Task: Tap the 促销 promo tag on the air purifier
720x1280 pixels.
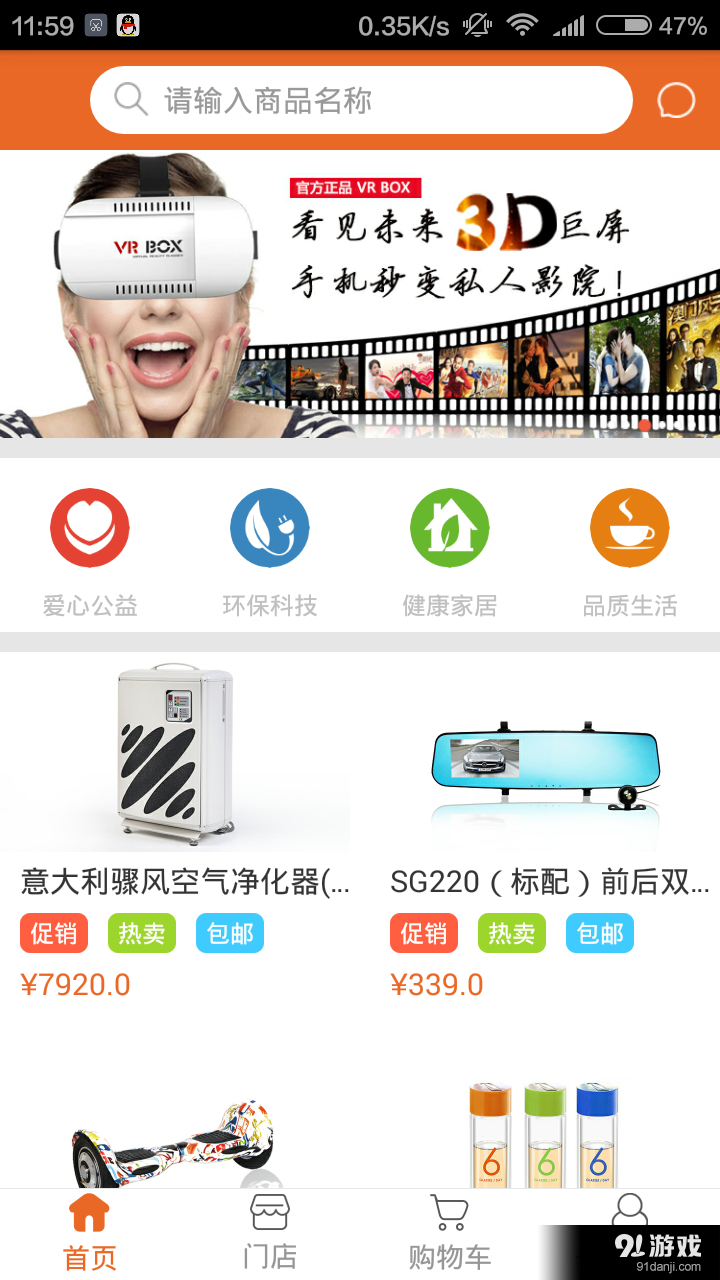Action: [53, 933]
